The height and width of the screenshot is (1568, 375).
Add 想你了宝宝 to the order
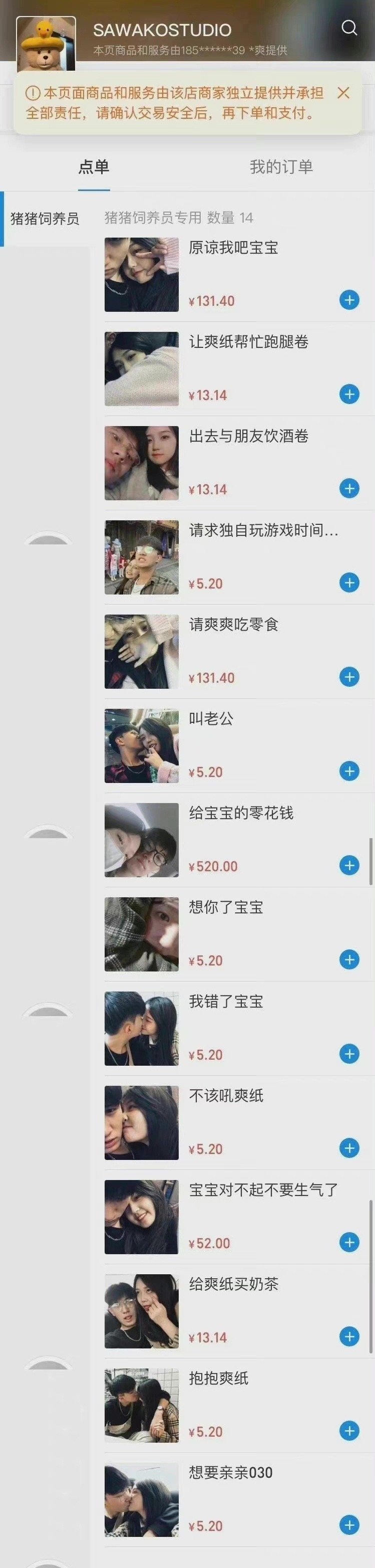click(349, 959)
